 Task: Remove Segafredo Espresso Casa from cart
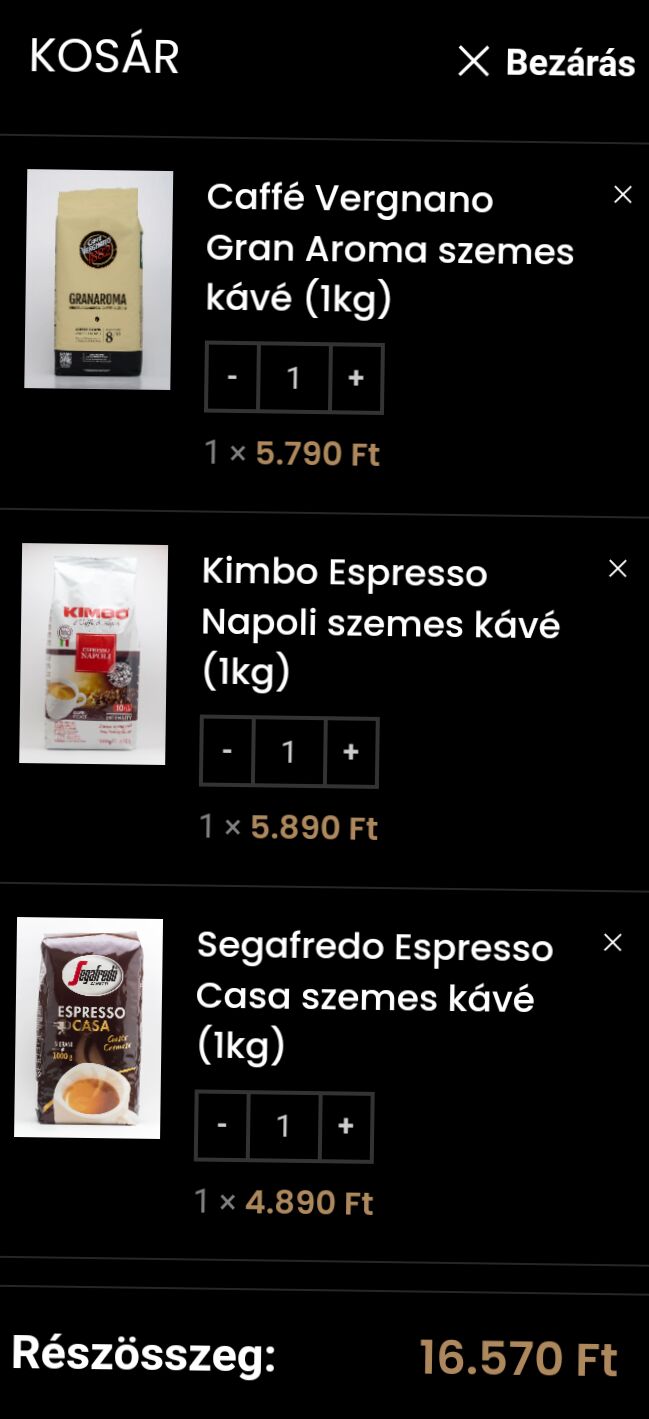(613, 943)
